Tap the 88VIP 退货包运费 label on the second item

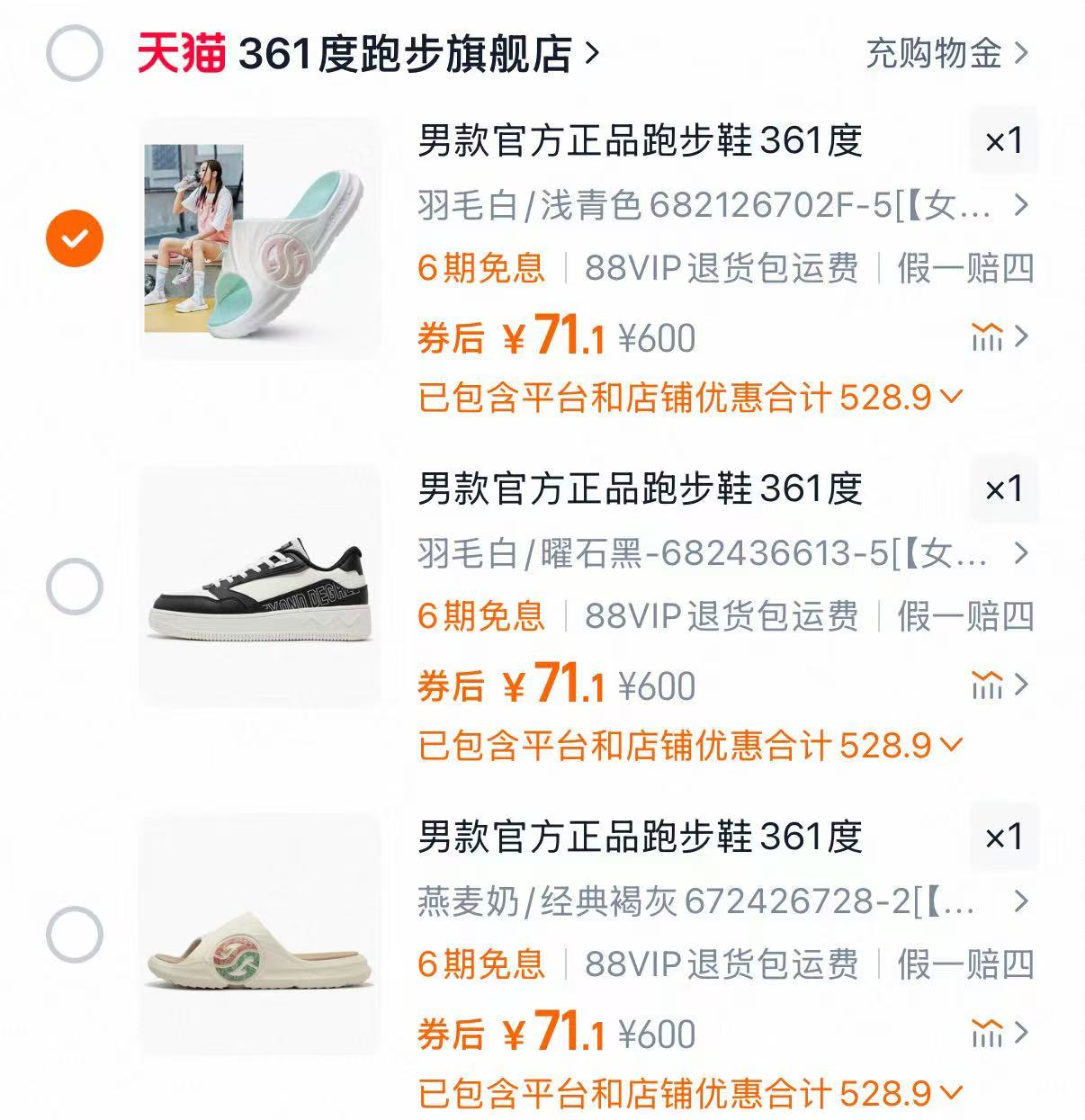click(x=725, y=615)
